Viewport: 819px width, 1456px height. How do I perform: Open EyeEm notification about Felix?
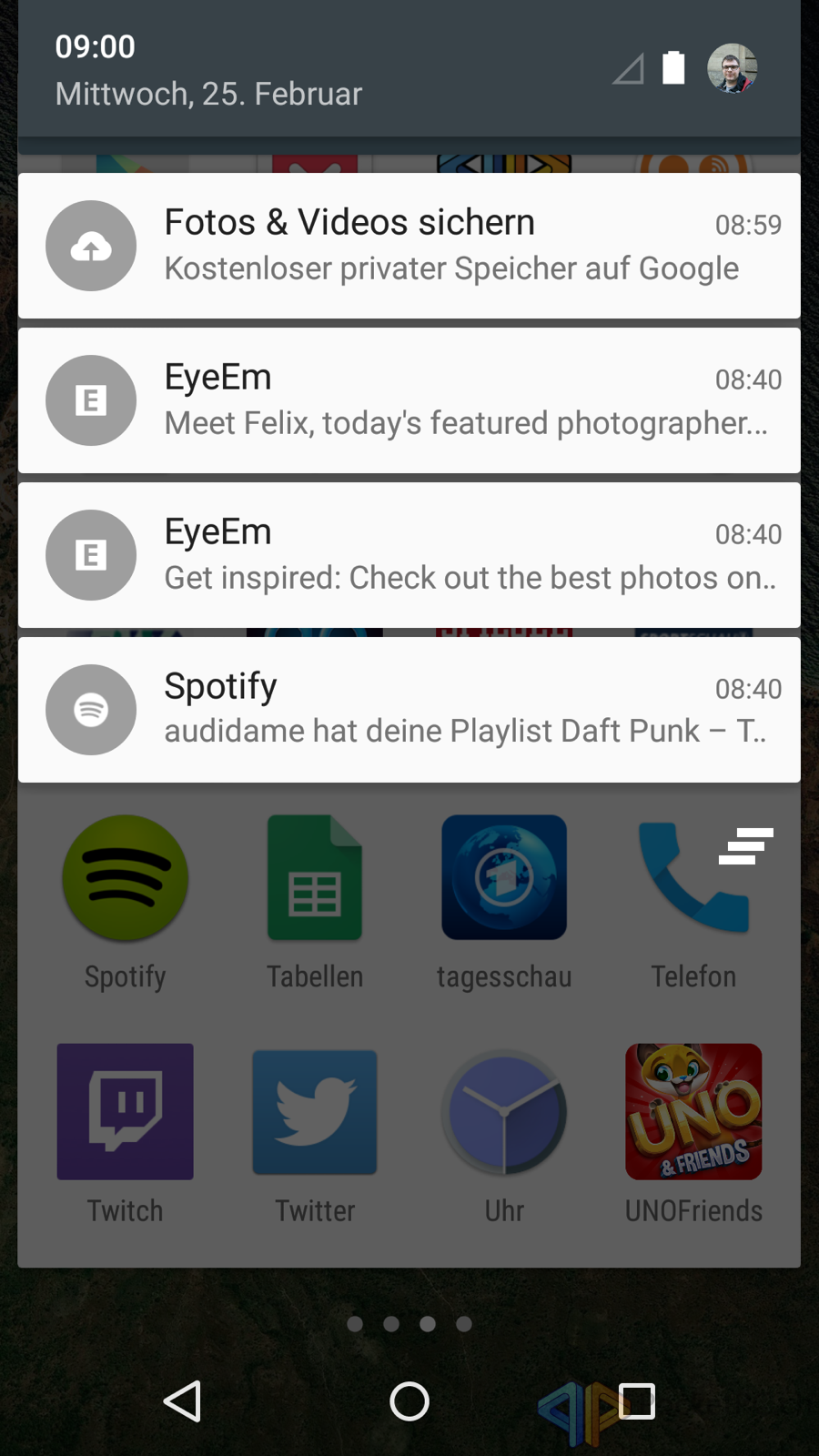(409, 400)
